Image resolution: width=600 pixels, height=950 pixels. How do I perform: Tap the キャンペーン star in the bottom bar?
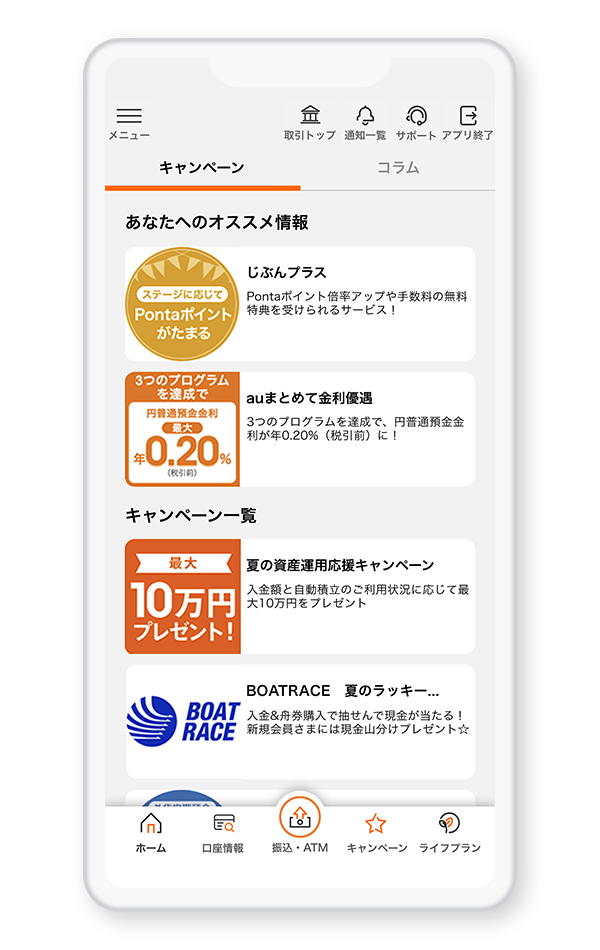(376, 832)
